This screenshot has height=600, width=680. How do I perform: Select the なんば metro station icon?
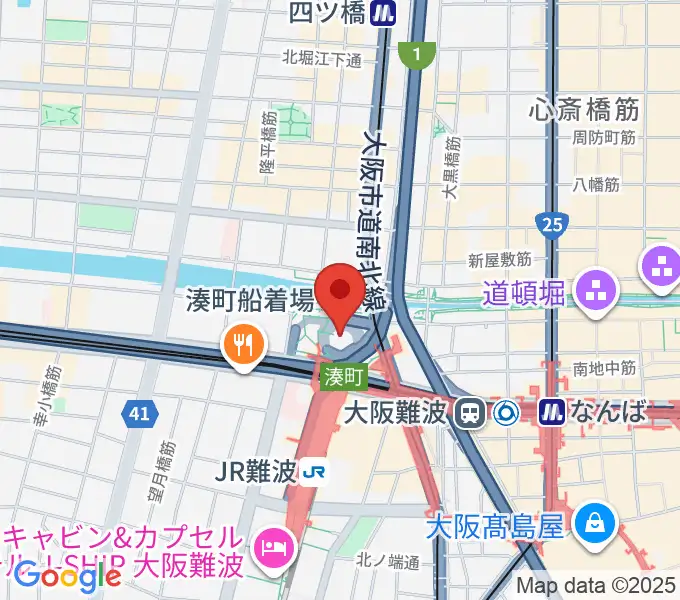(552, 411)
